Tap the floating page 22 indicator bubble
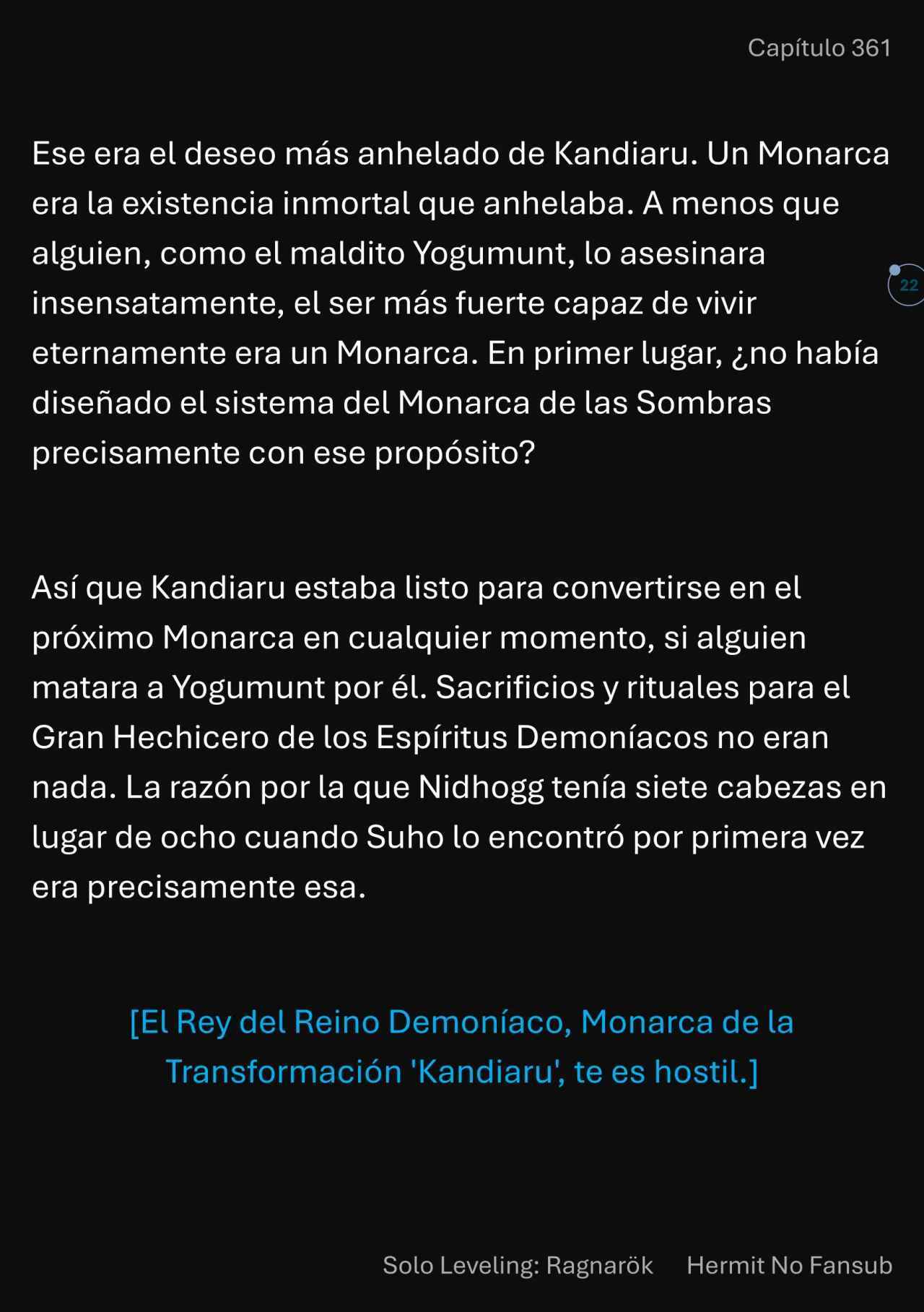The width and height of the screenshot is (924, 1312). (907, 285)
